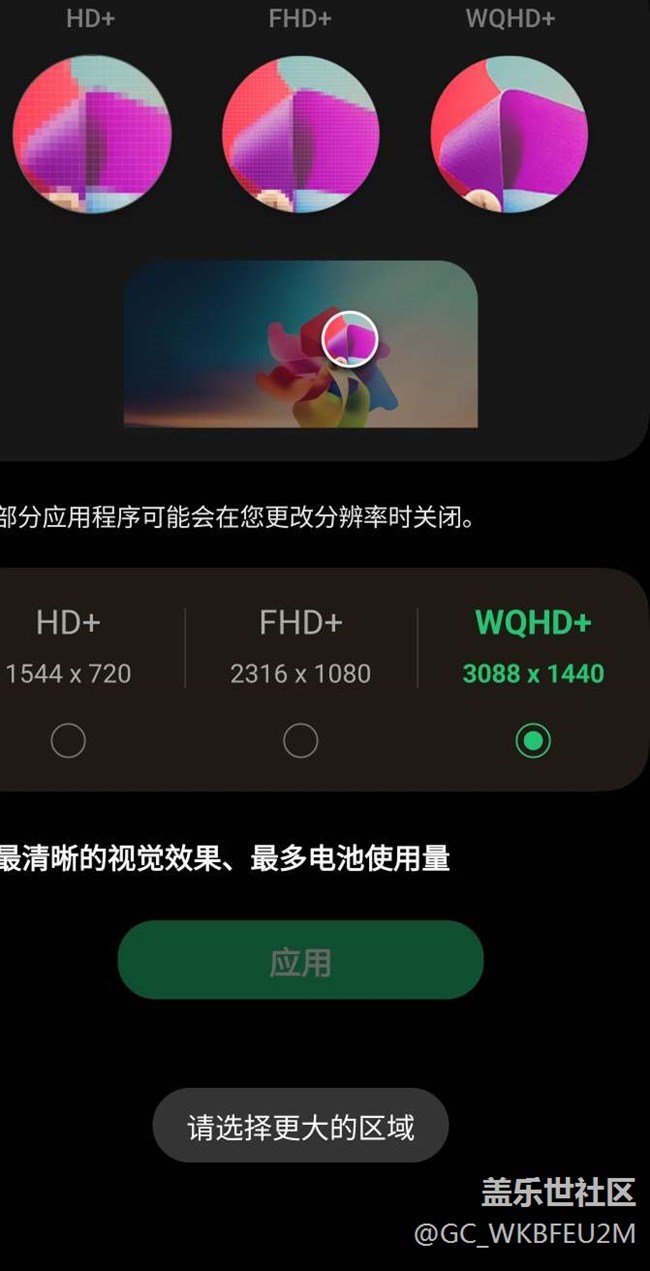This screenshot has width=650, height=1271.
Task: Choose the FHD+ 2316 x 1080 option
Action: (300, 740)
